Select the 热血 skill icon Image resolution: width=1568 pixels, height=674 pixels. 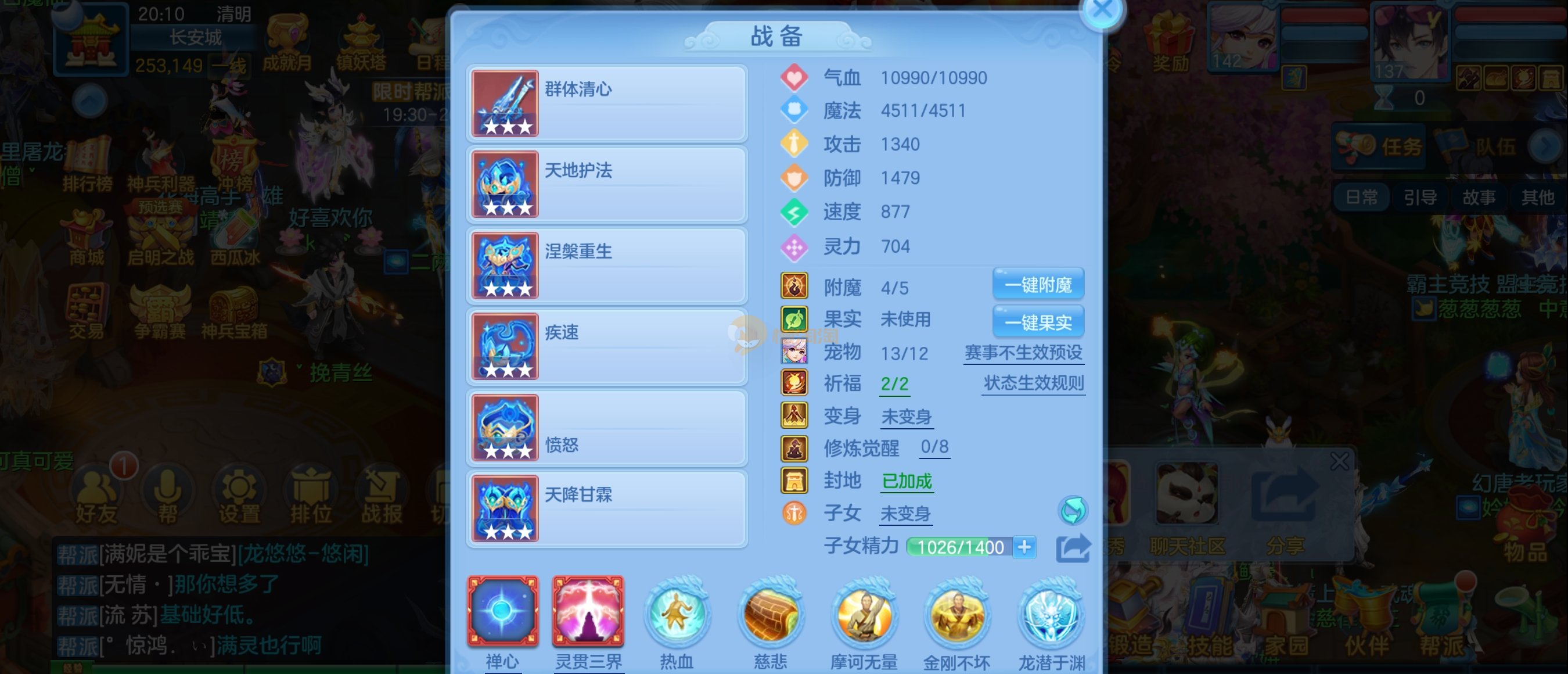[x=676, y=612]
